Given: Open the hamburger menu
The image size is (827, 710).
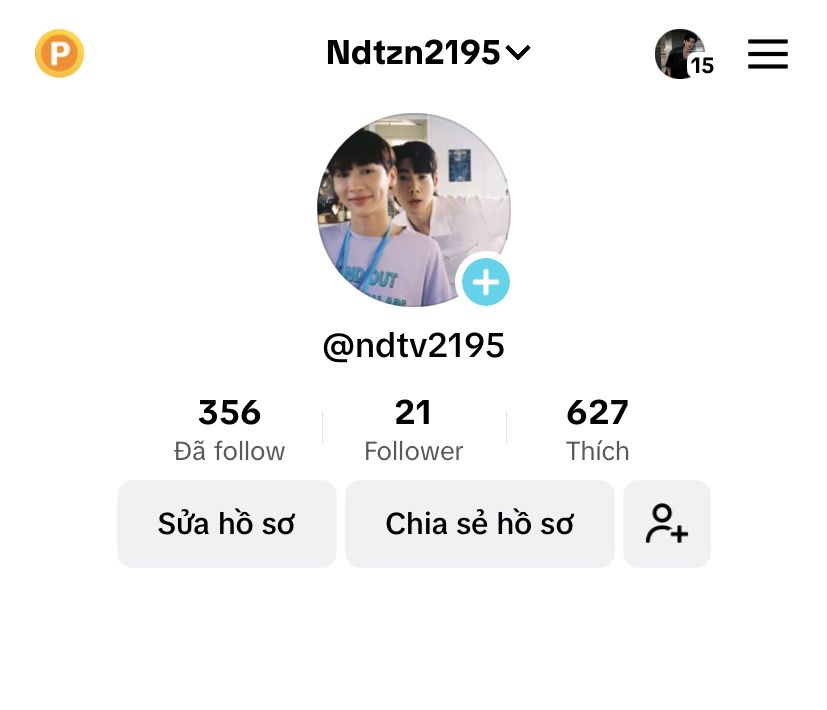Looking at the screenshot, I should (767, 54).
